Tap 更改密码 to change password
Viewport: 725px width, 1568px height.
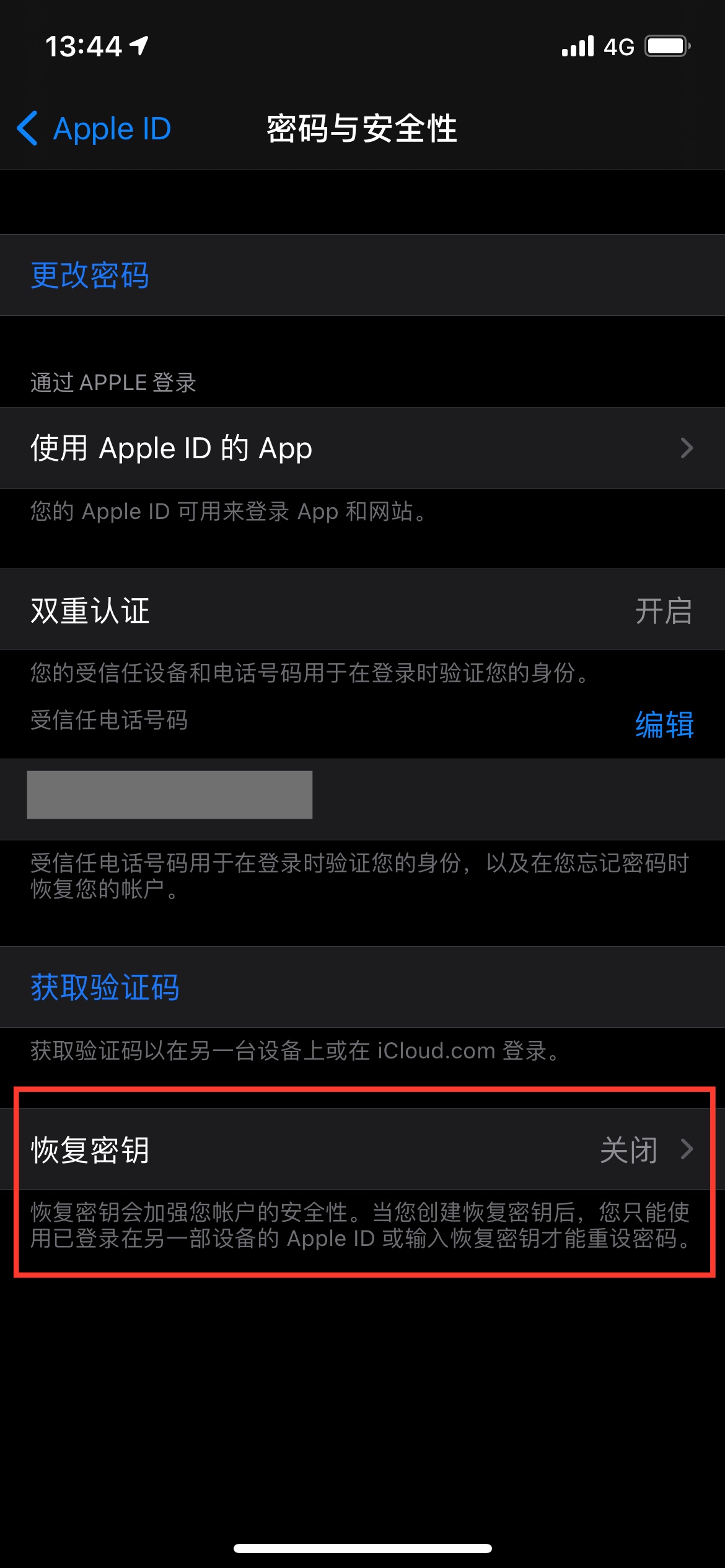[x=90, y=275]
